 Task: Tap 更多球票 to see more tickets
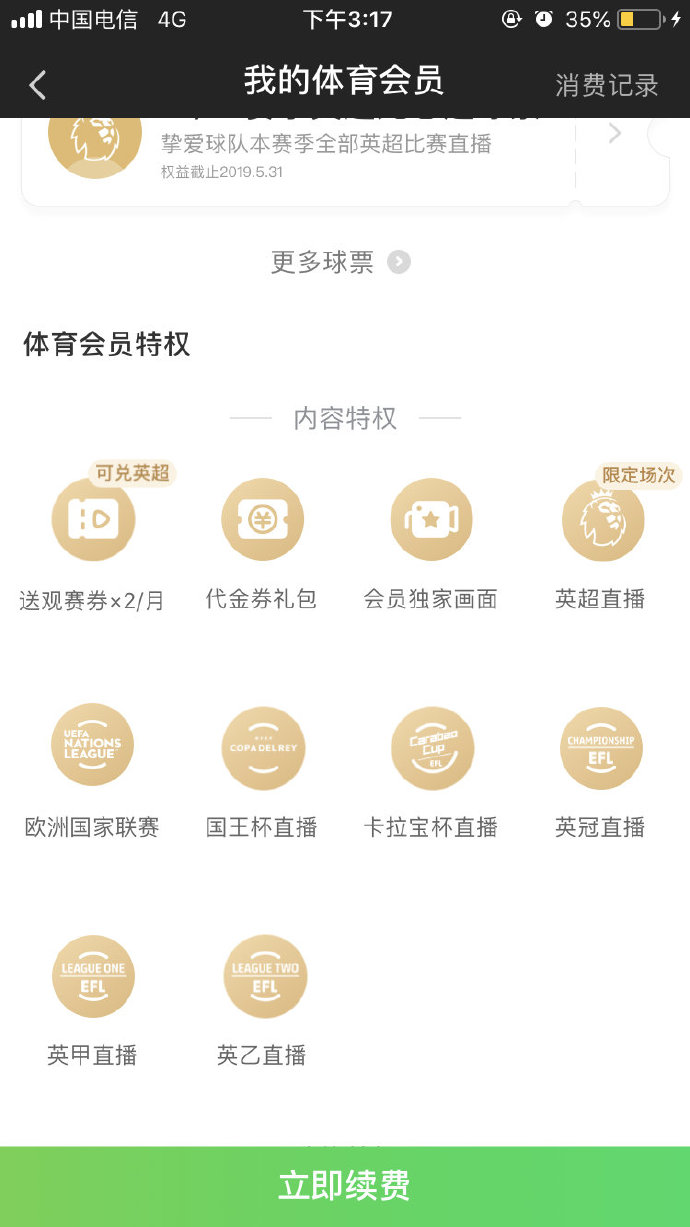tap(340, 262)
